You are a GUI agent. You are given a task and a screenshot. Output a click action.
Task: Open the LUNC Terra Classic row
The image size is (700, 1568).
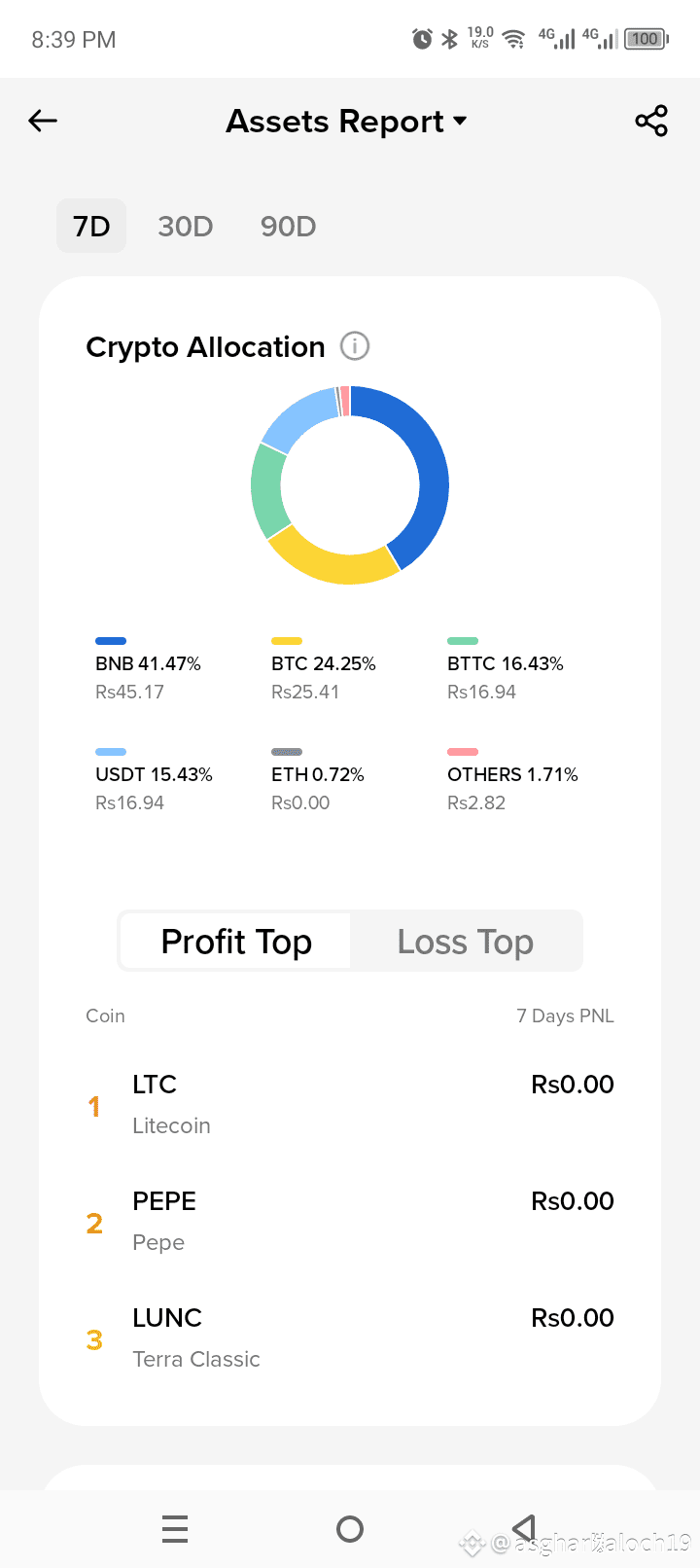(350, 1338)
